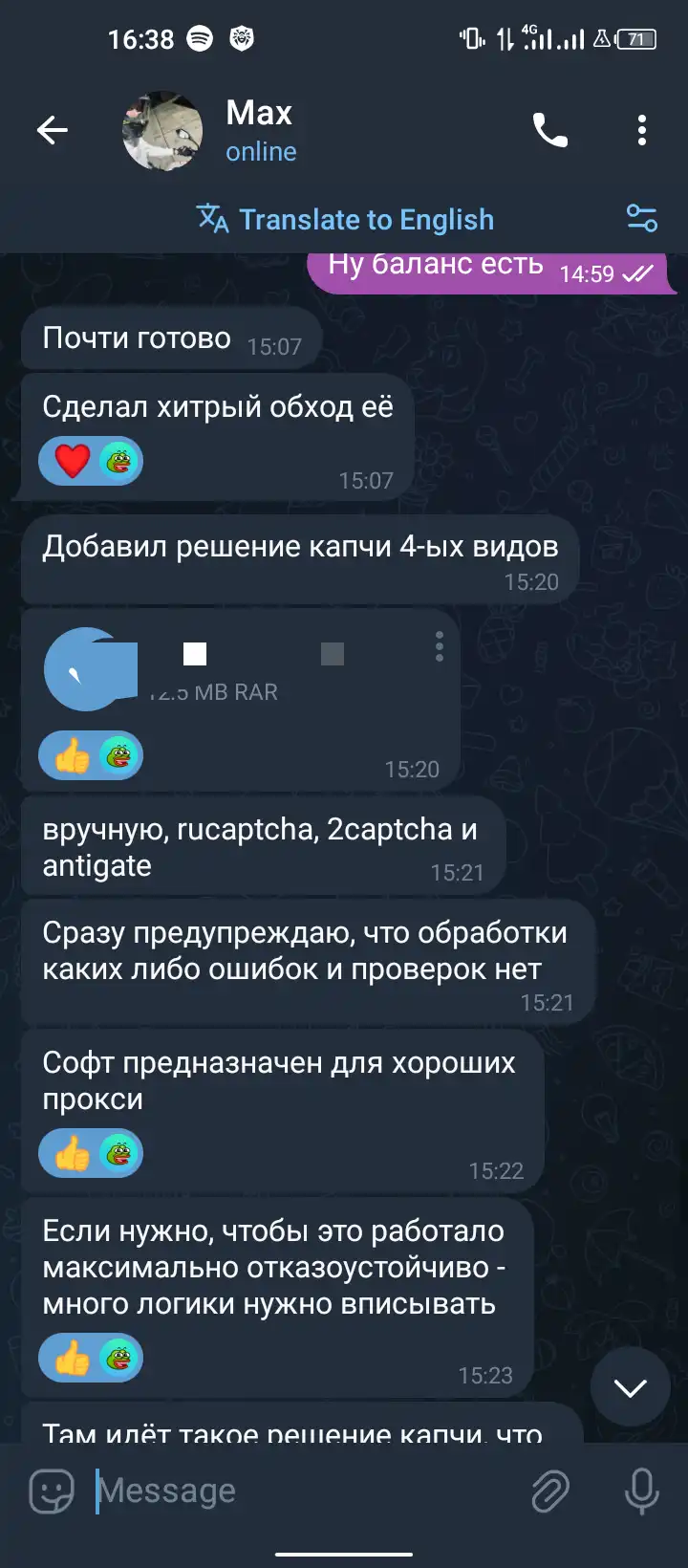Tap thumbs-up reaction under "Софт предназначен для хороших прокси"
Image resolution: width=688 pixels, height=1568 pixels.
72,1154
